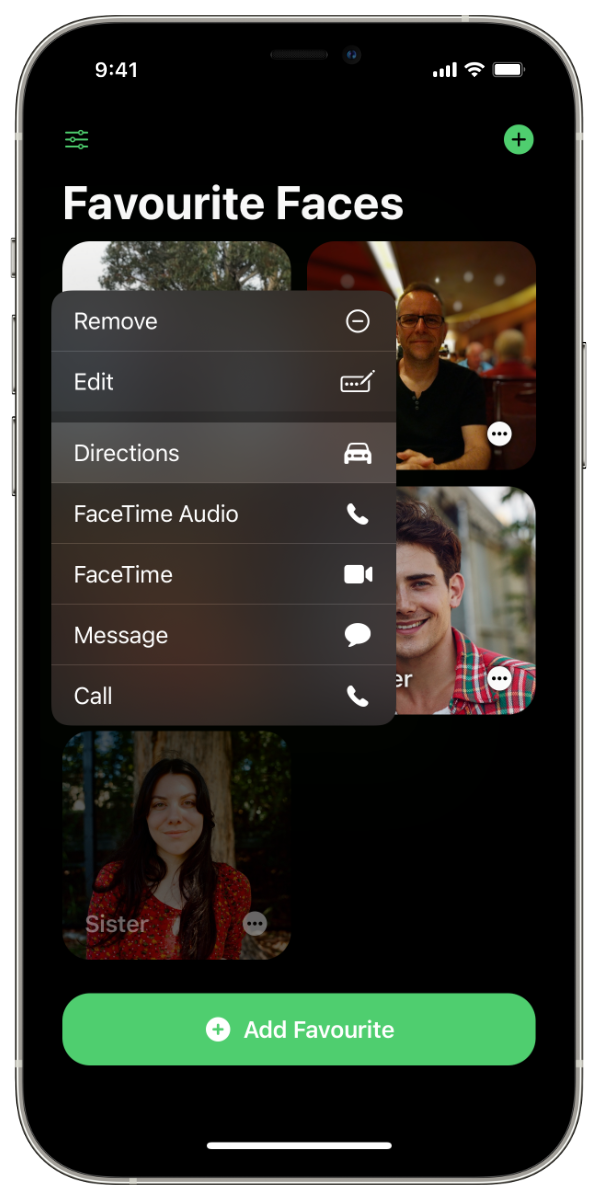Screen dimensions: 598x1200
Task: Tap the green plus icon at top
Action: tap(518, 139)
